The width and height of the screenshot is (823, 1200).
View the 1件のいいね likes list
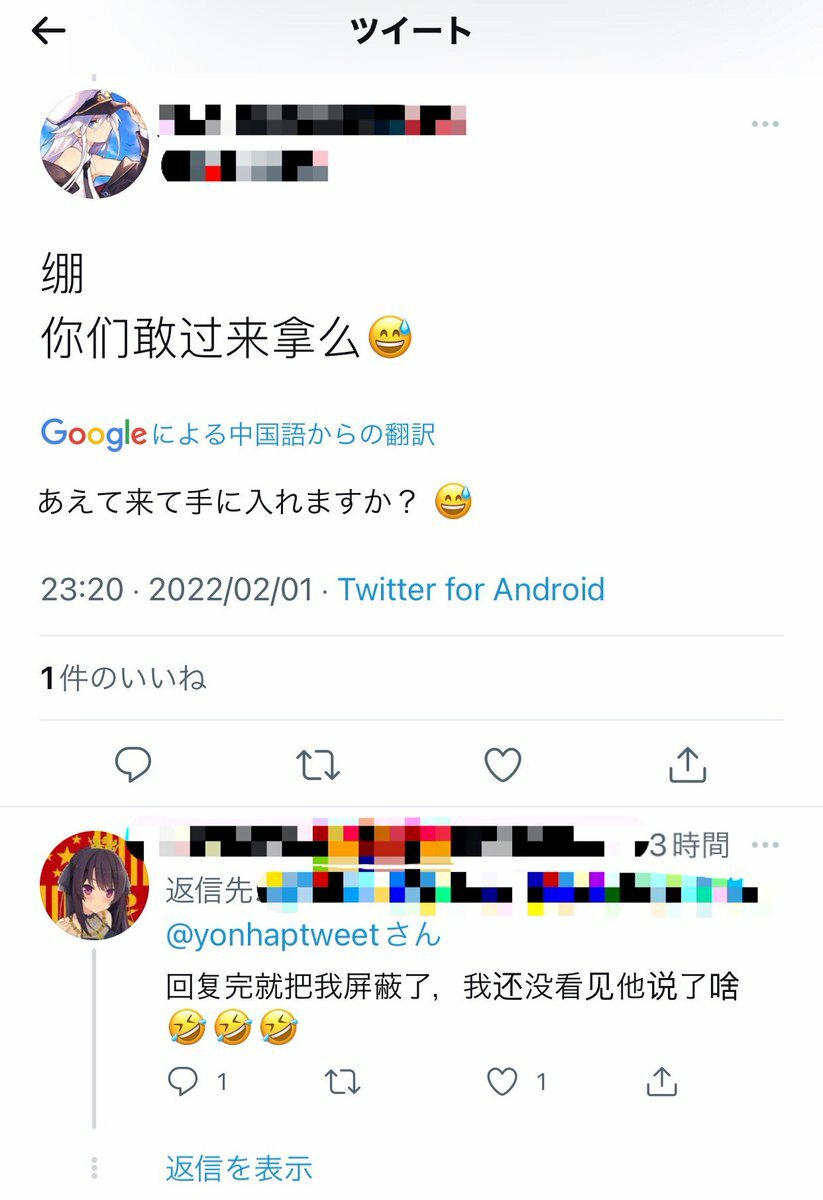click(124, 678)
